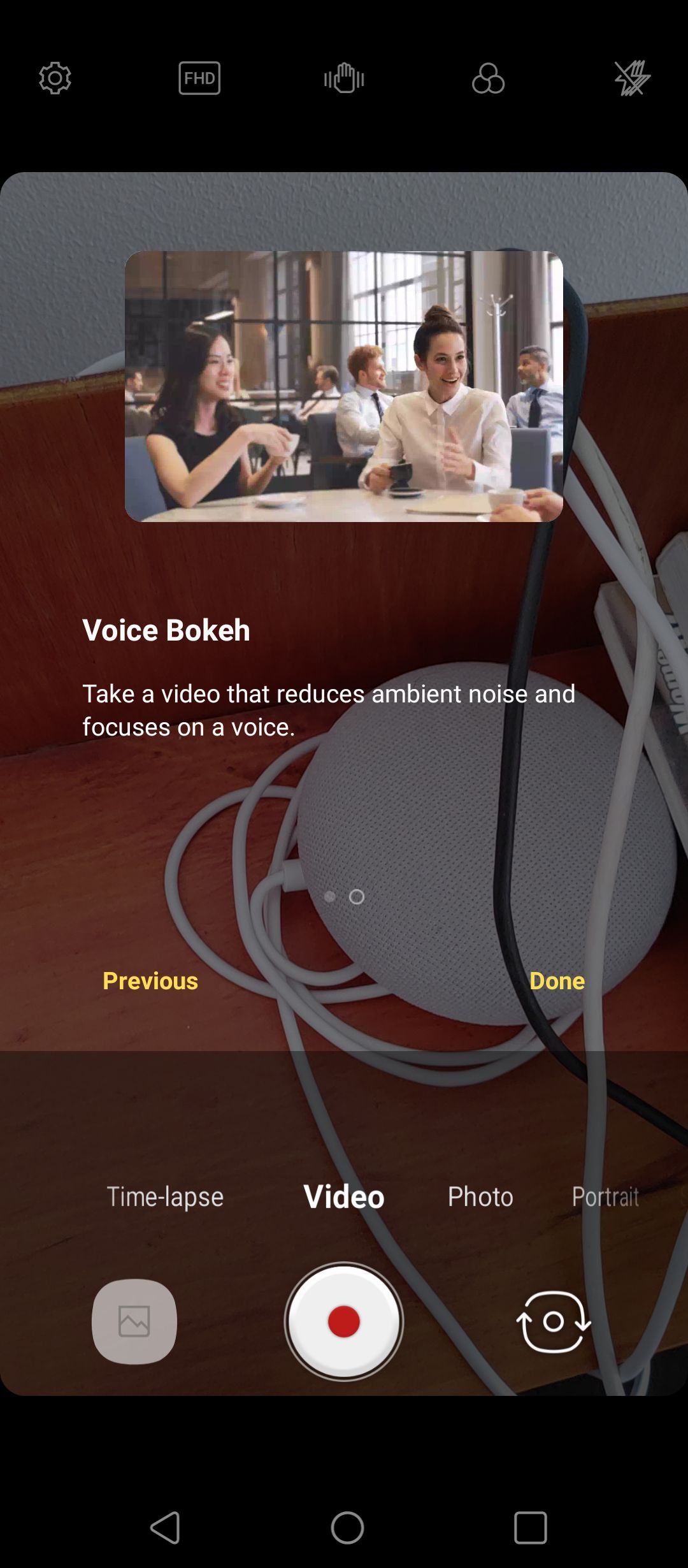Change FHD video resolution

pyautogui.click(x=199, y=78)
